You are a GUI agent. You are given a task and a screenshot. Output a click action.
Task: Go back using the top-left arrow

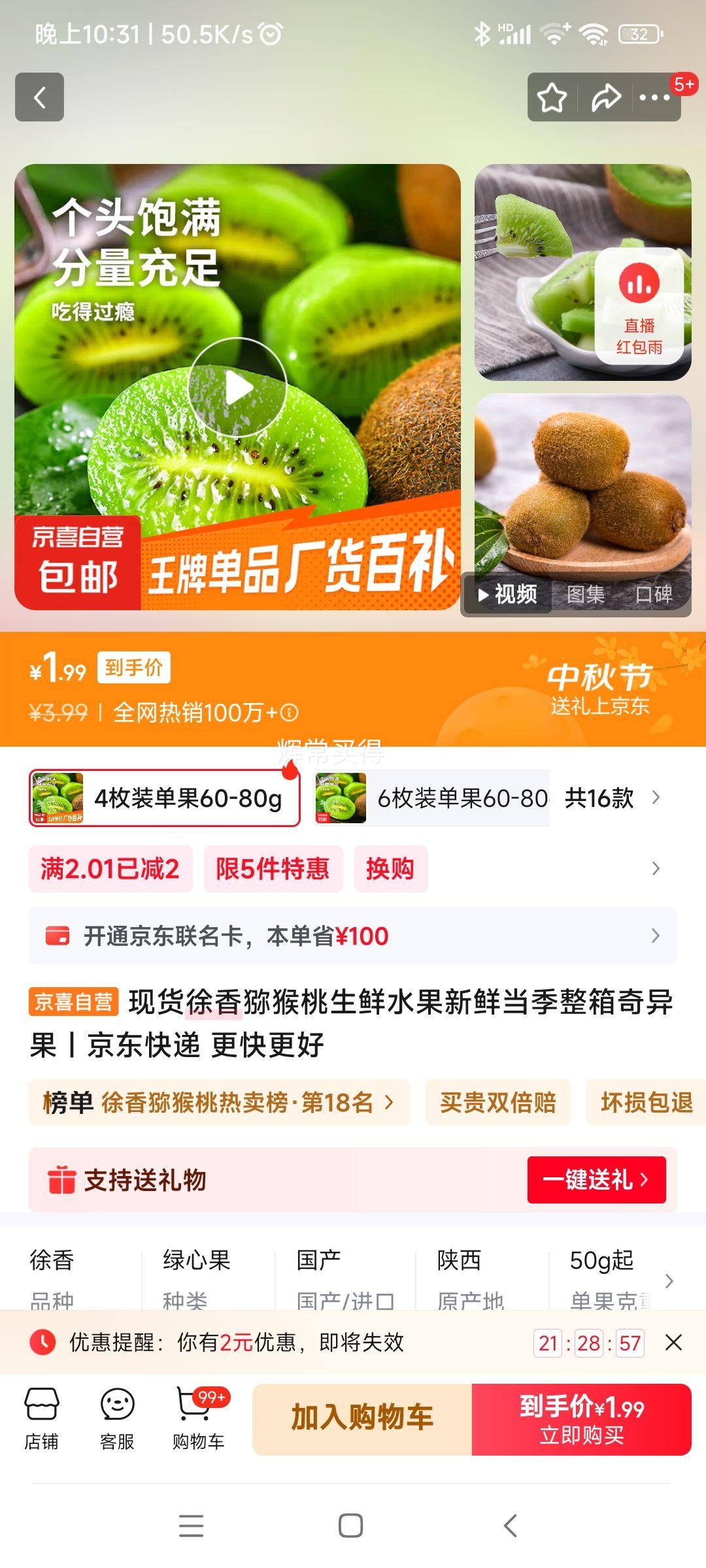[x=39, y=97]
